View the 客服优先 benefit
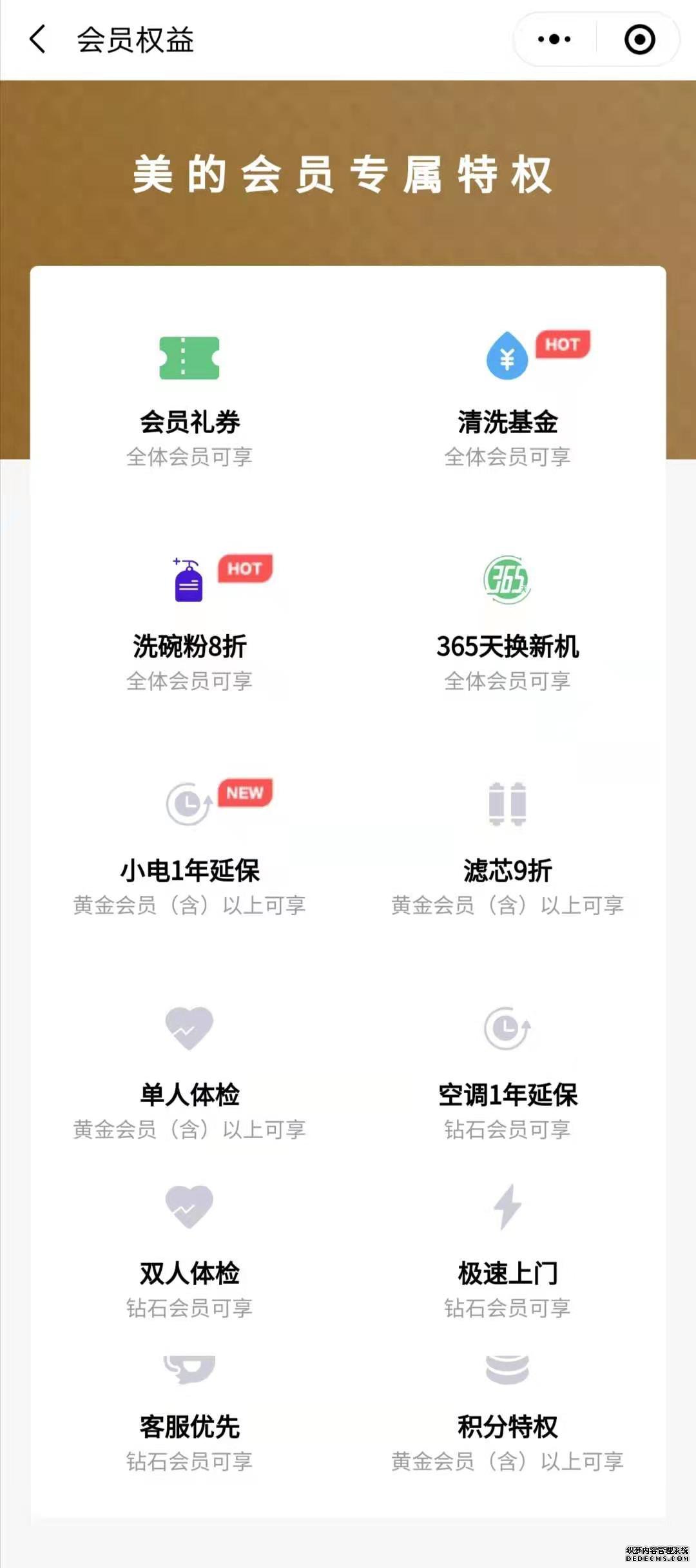Viewport: 696px width, 1568px height. click(189, 1411)
